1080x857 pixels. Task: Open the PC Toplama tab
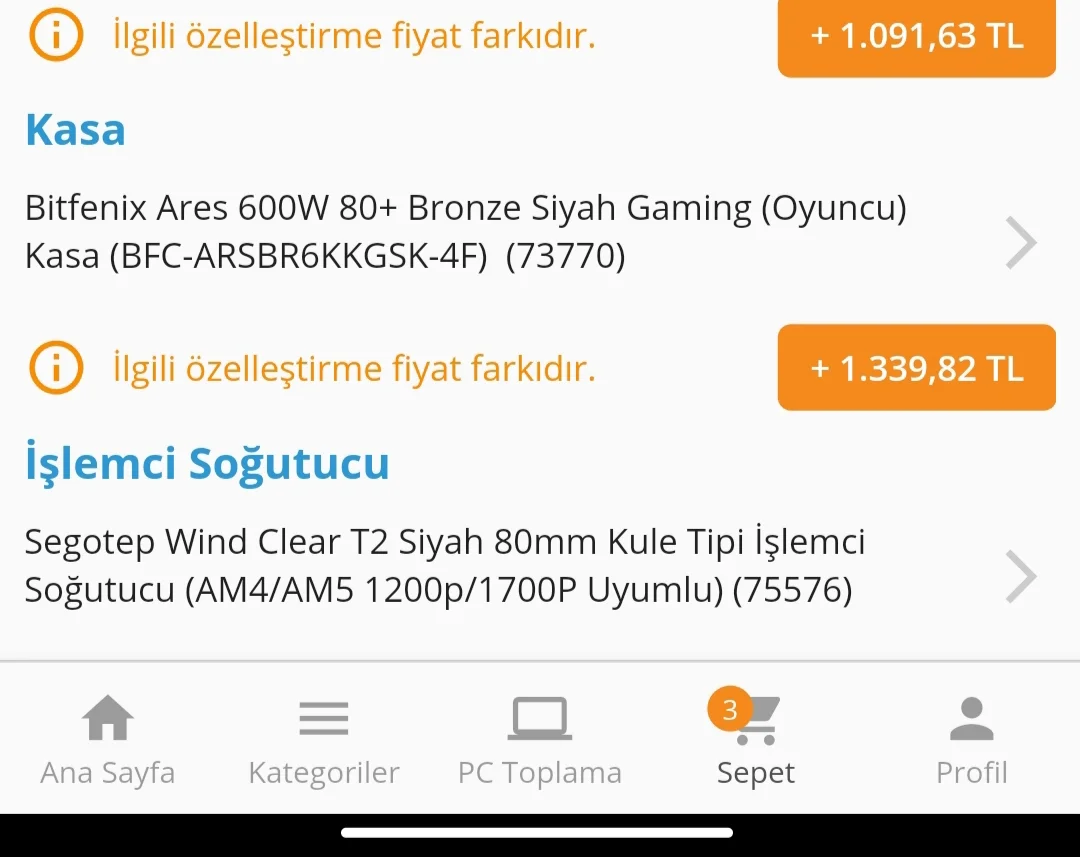click(540, 740)
